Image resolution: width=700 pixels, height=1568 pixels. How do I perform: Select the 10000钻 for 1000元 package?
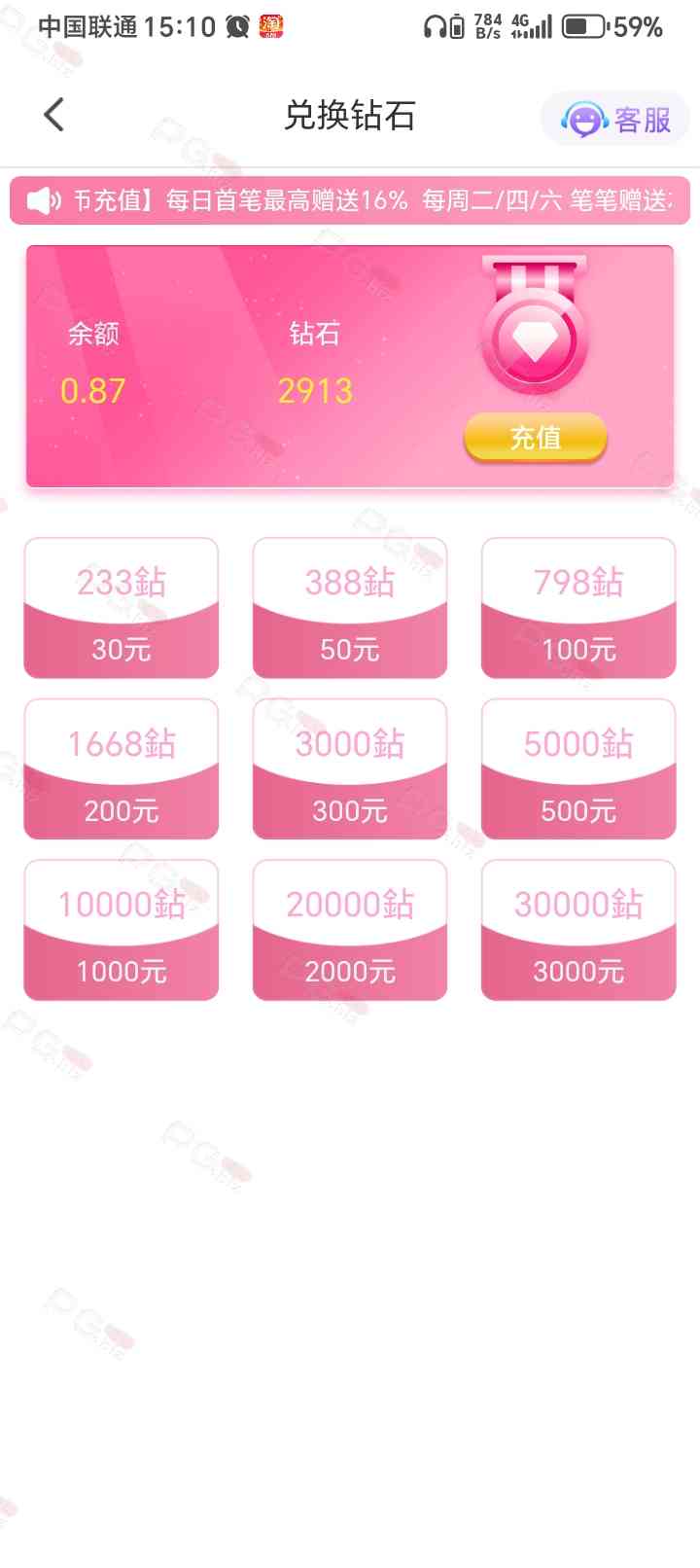[122, 930]
